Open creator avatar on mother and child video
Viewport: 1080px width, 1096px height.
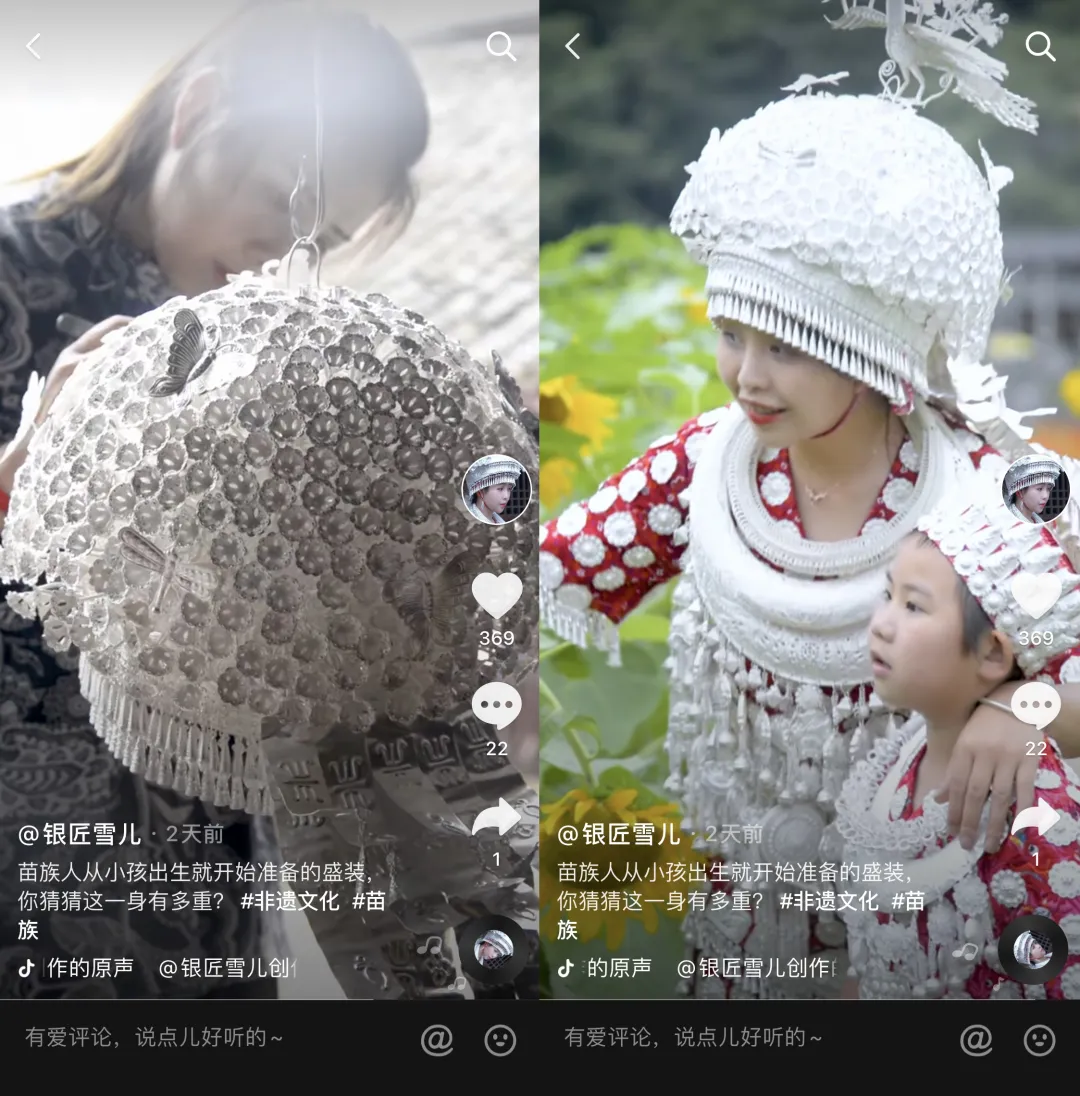click(1036, 490)
